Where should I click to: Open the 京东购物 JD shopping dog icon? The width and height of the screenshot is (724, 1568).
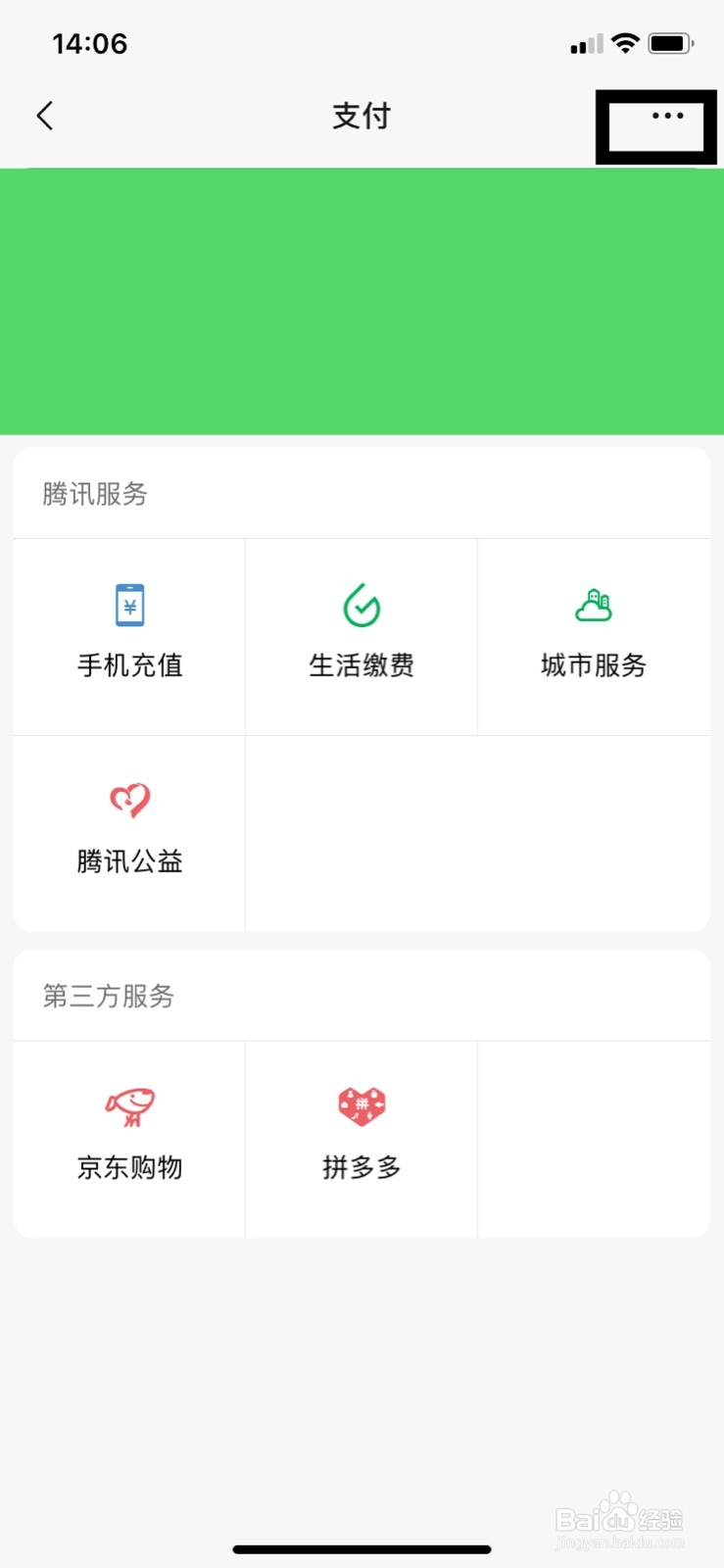tap(128, 1105)
